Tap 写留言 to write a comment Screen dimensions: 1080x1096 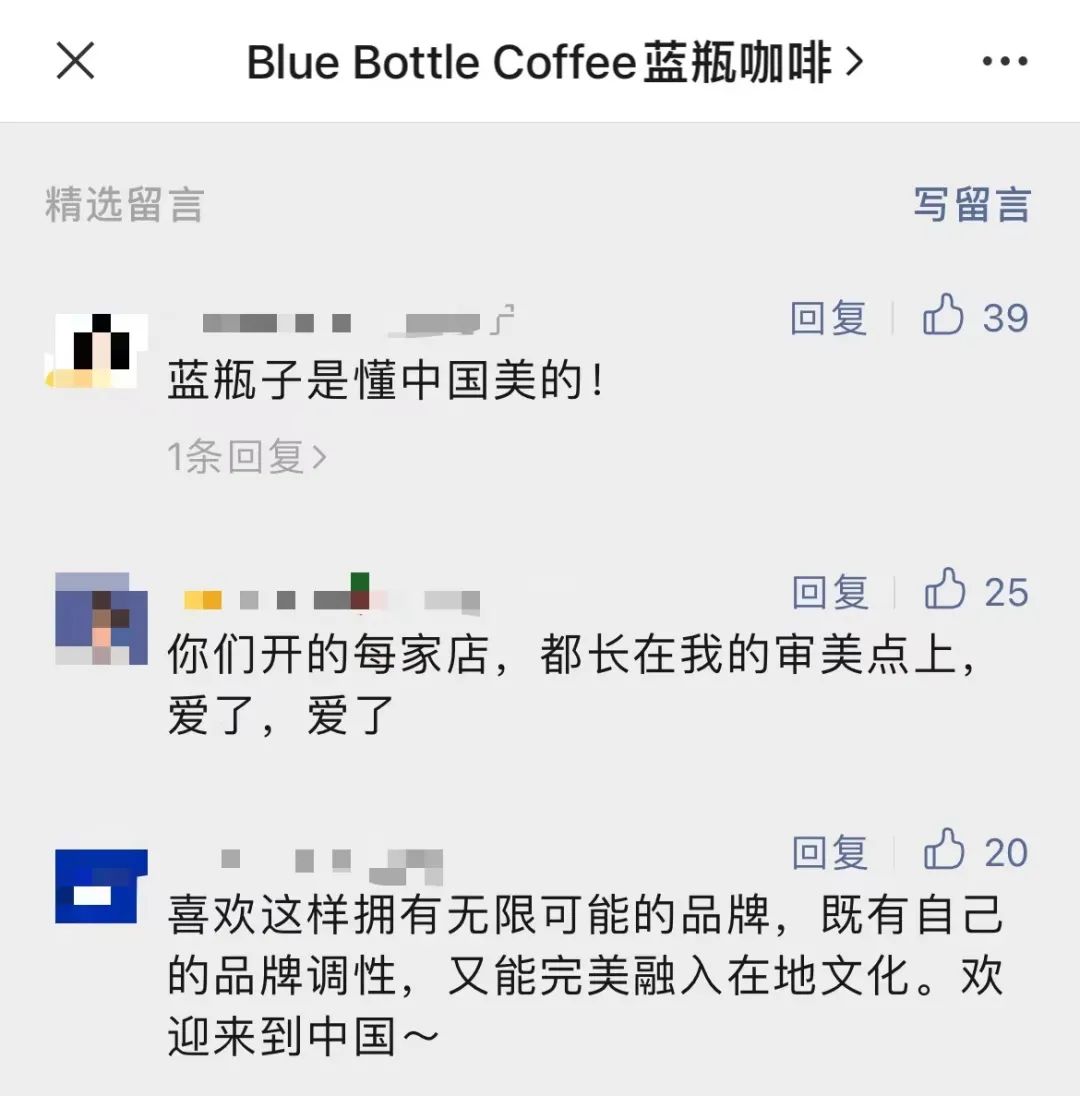coord(971,204)
